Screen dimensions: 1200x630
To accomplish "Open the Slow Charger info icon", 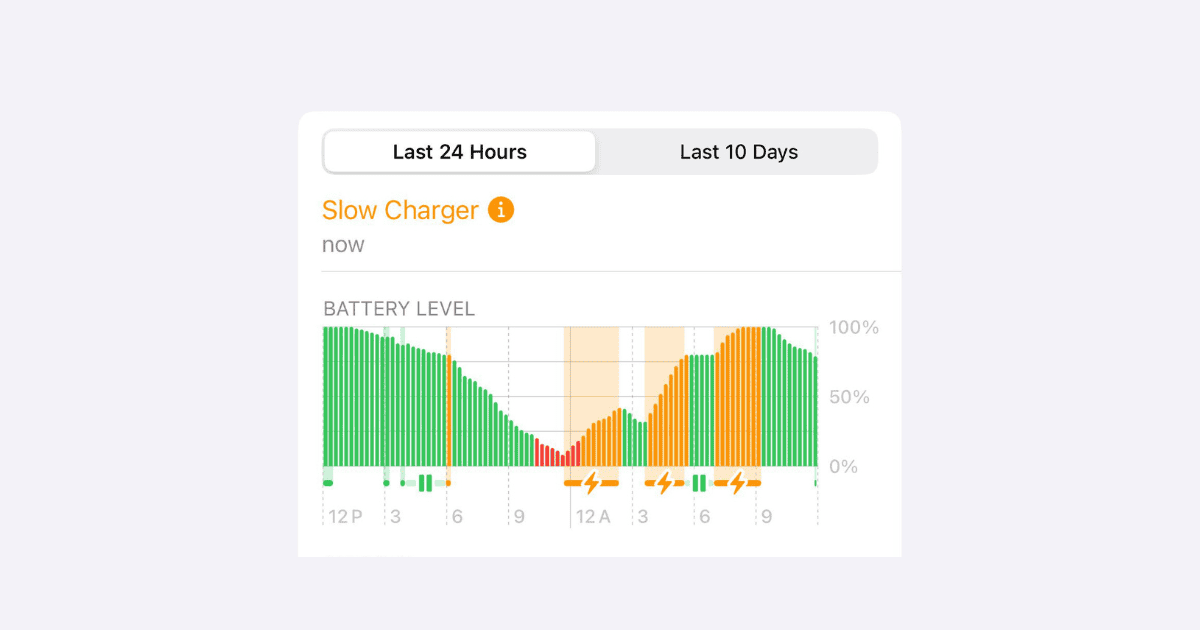I will [501, 210].
